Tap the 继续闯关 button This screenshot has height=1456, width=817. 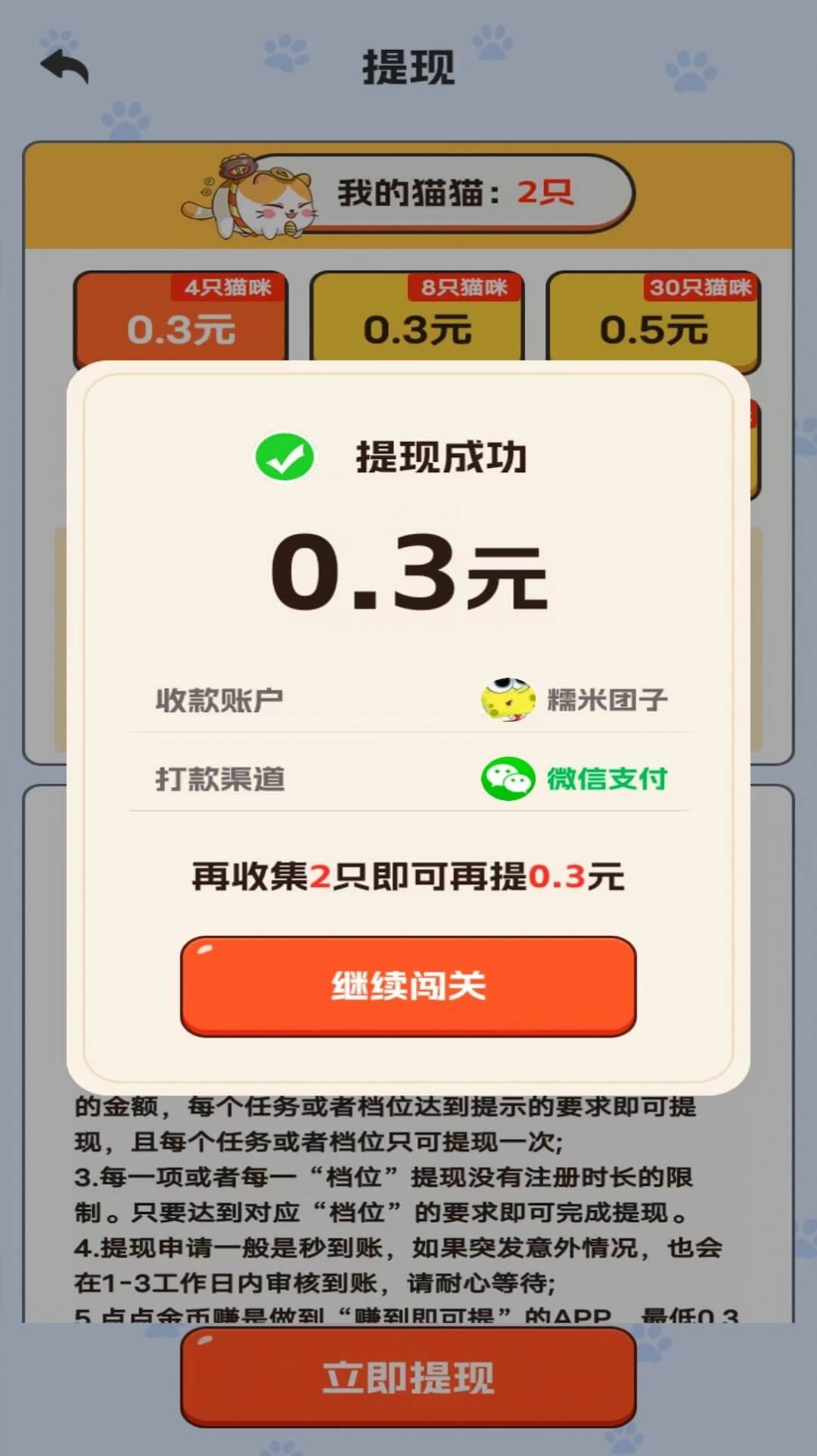408,985
